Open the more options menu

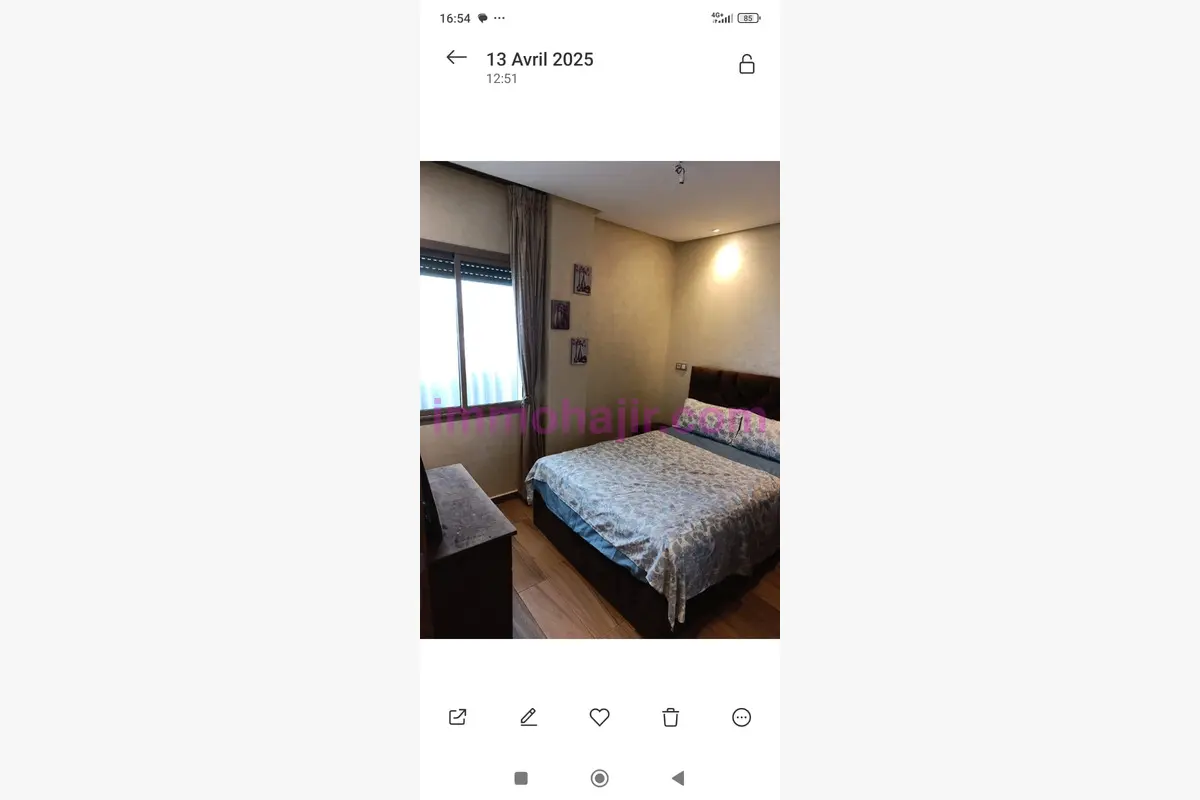[742, 717]
